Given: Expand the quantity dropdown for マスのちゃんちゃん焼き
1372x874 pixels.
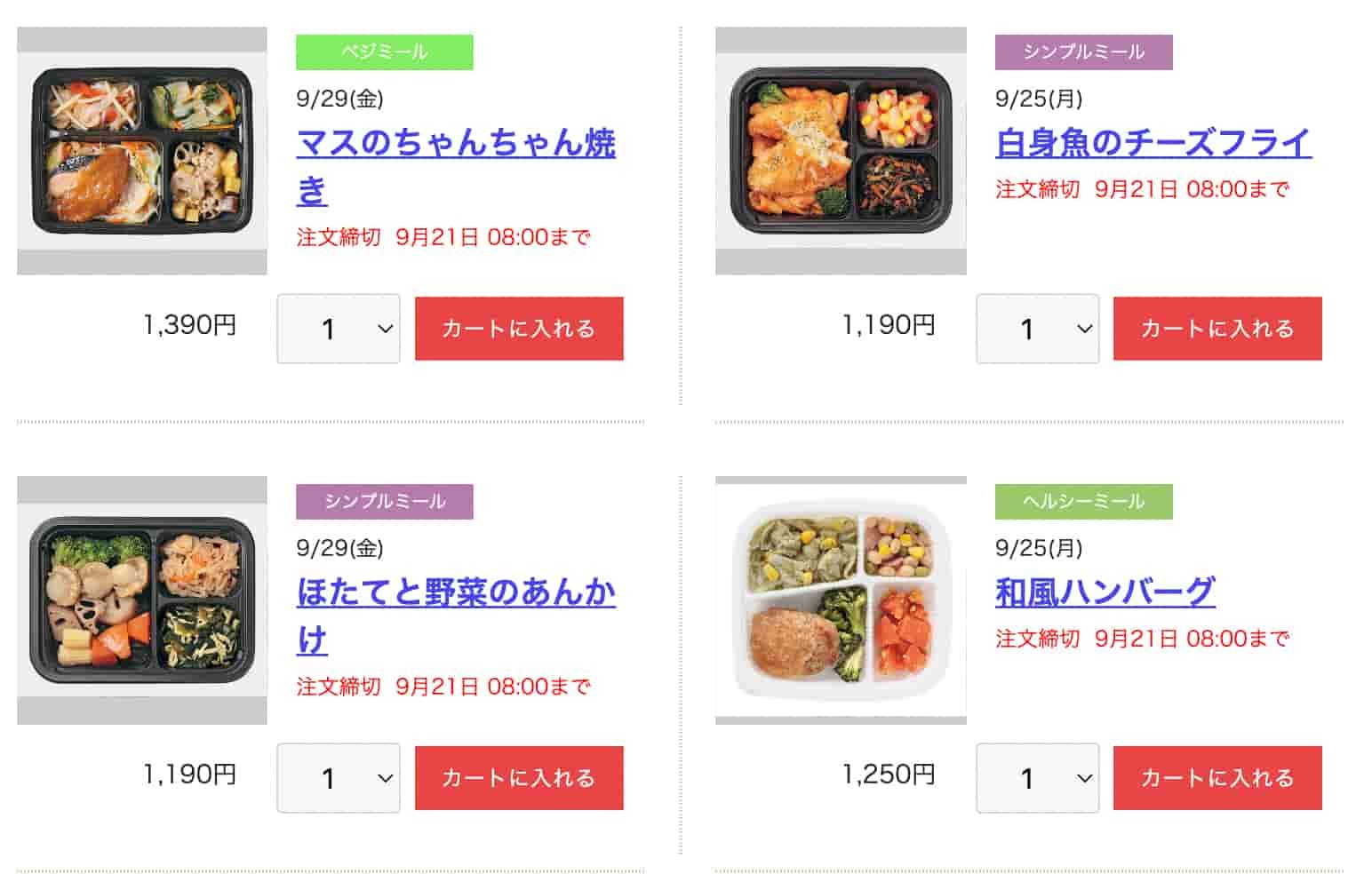Looking at the screenshot, I should point(339,329).
